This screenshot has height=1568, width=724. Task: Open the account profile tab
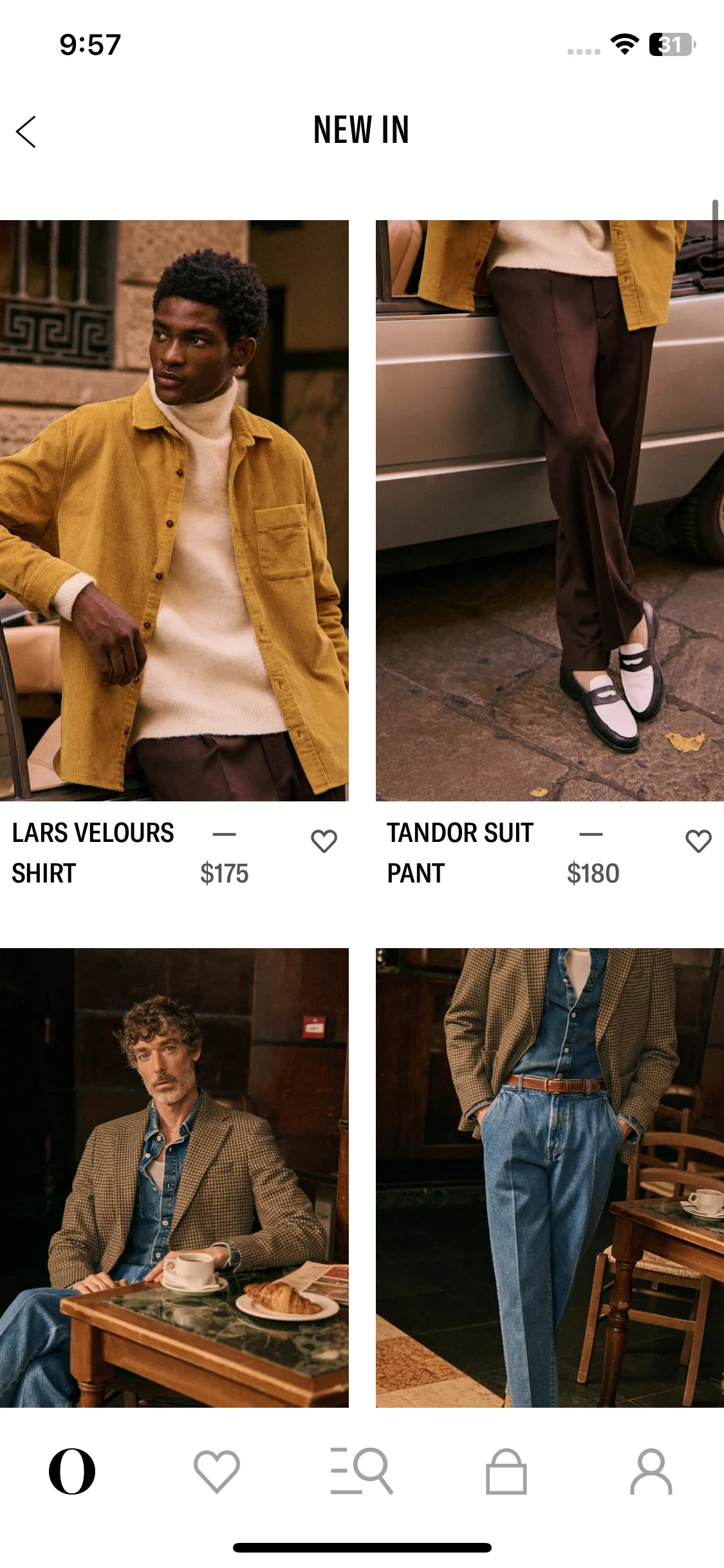coord(651,1471)
